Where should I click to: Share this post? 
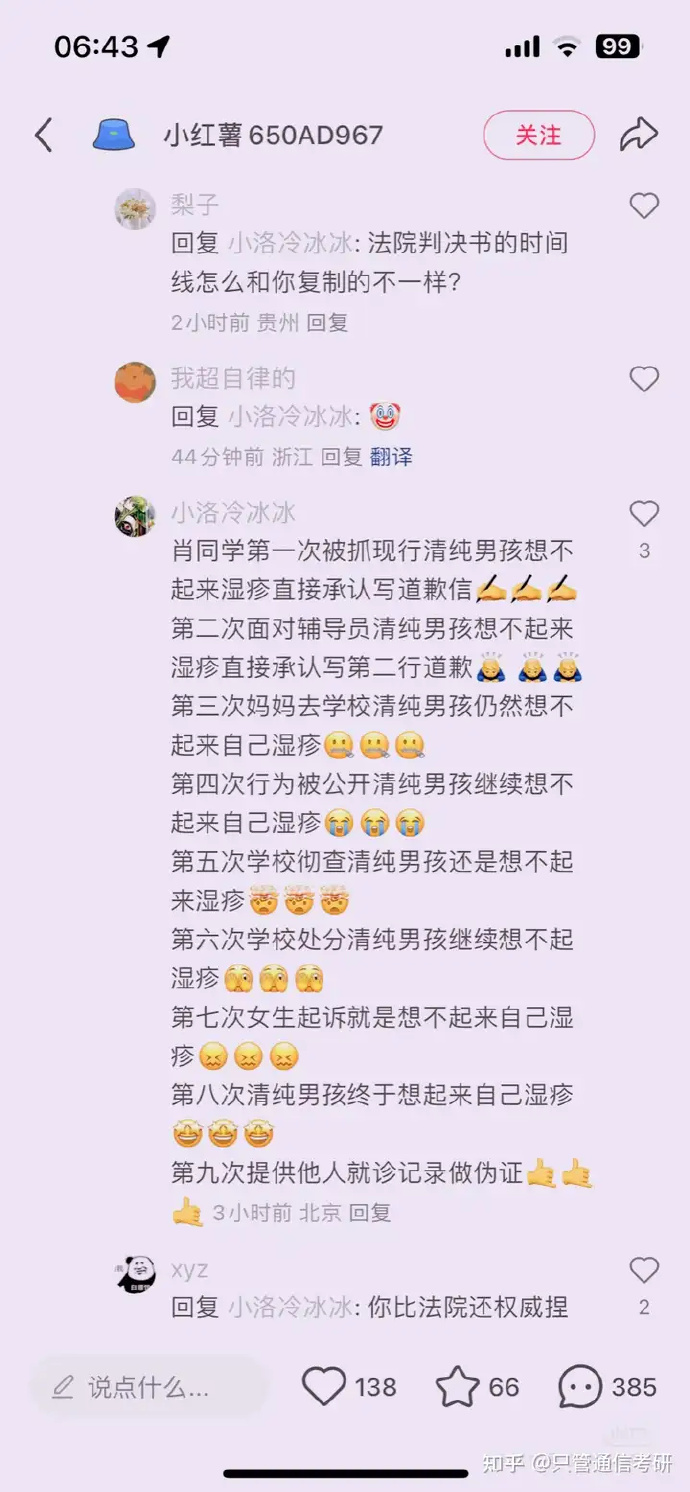(x=638, y=135)
